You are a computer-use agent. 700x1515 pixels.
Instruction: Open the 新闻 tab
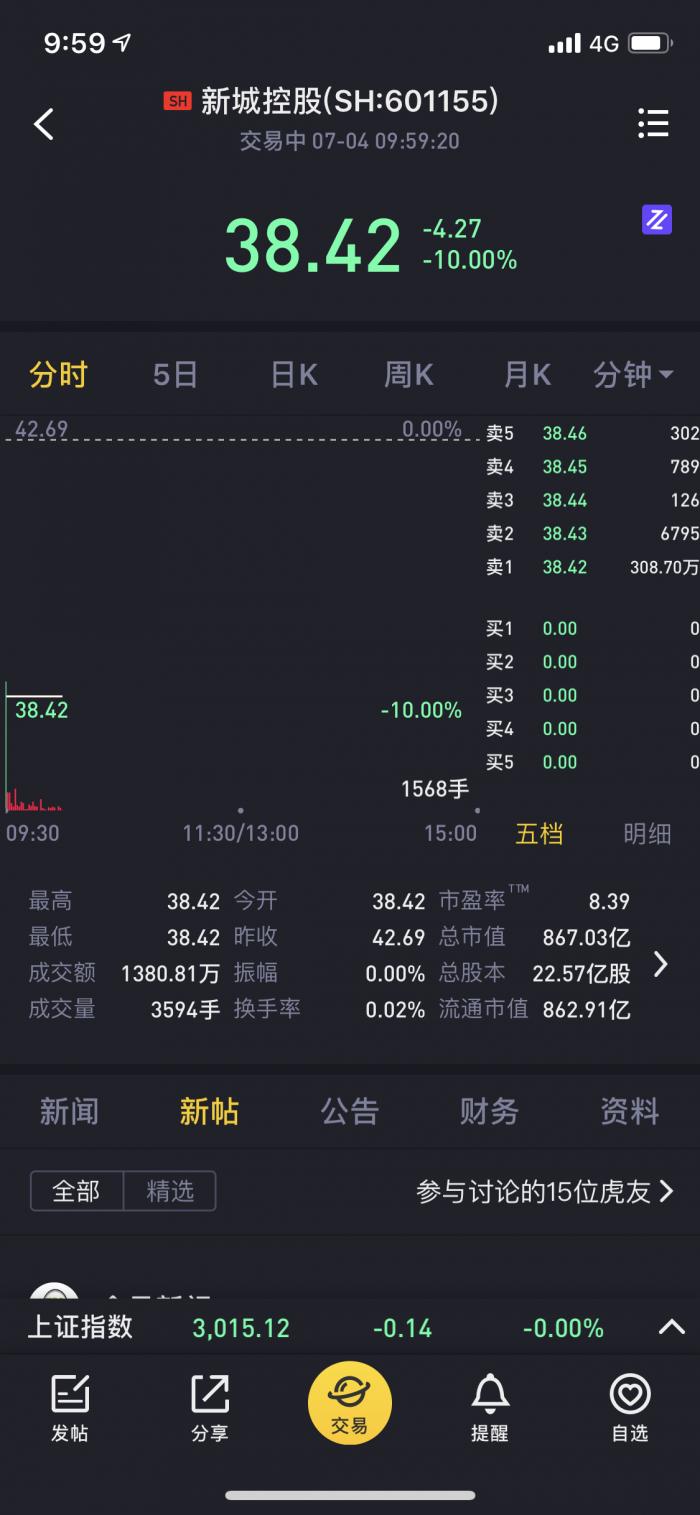pos(69,1111)
